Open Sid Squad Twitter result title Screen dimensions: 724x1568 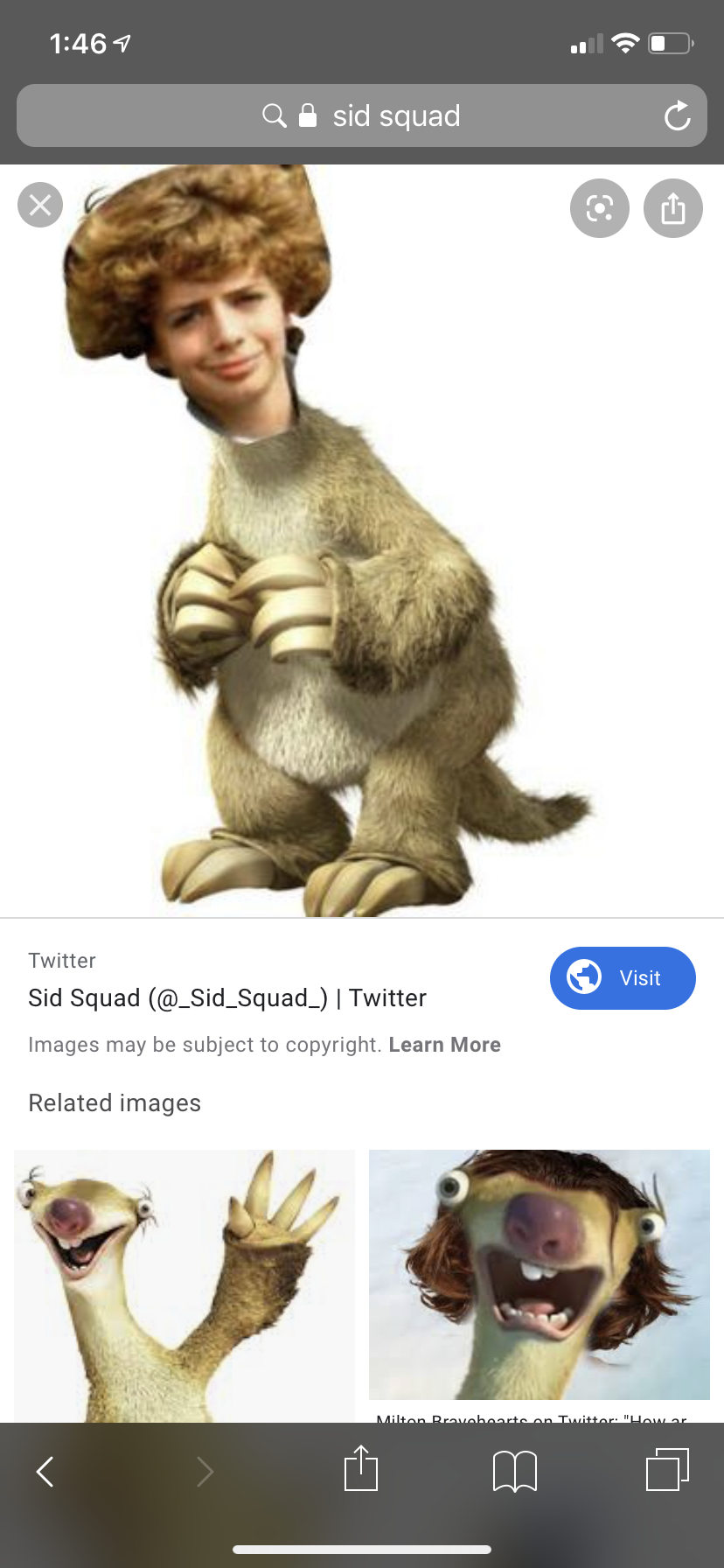[227, 998]
